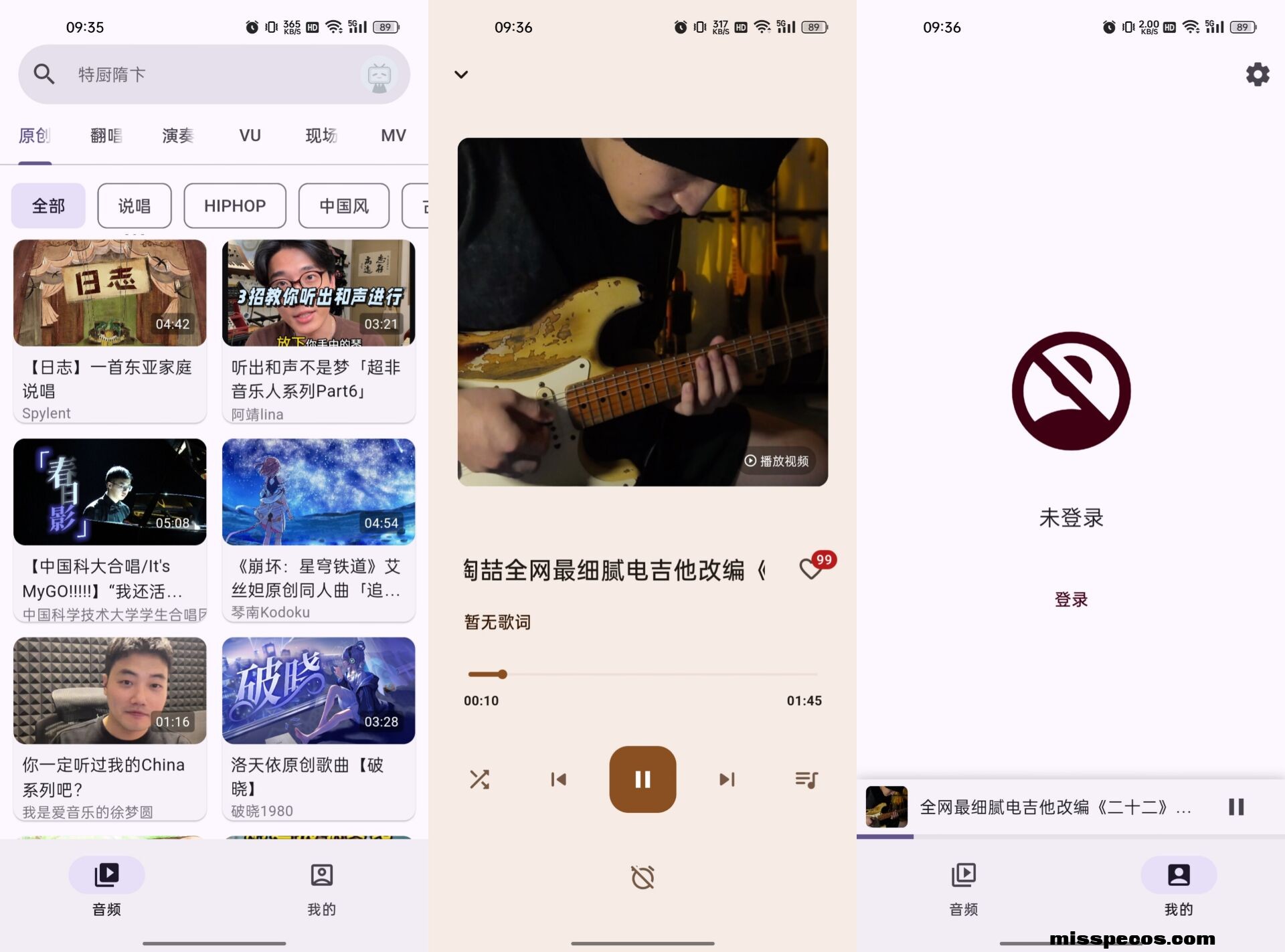Select the 中国风 filter chip
The height and width of the screenshot is (952, 1285).
[x=344, y=206]
